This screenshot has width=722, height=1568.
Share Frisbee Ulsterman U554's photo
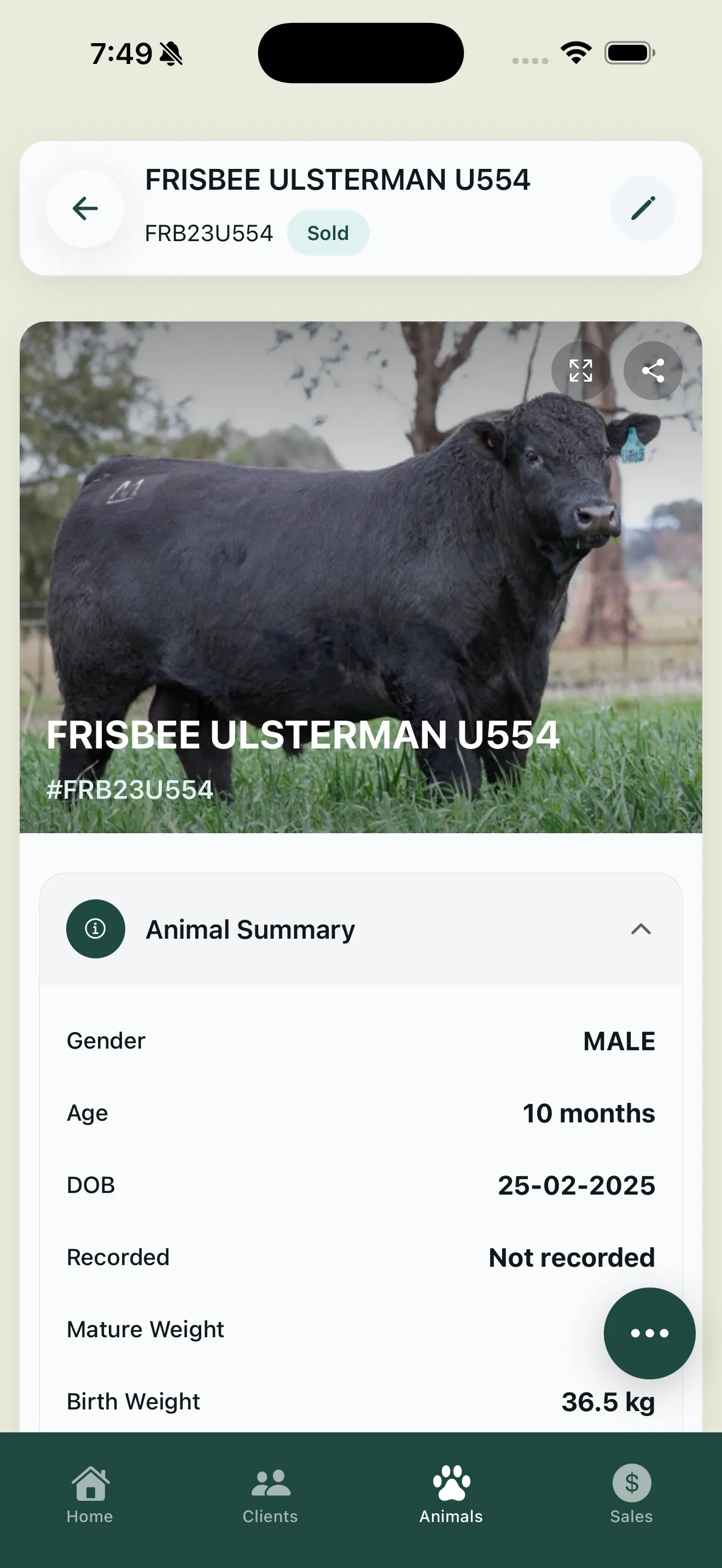click(652, 370)
